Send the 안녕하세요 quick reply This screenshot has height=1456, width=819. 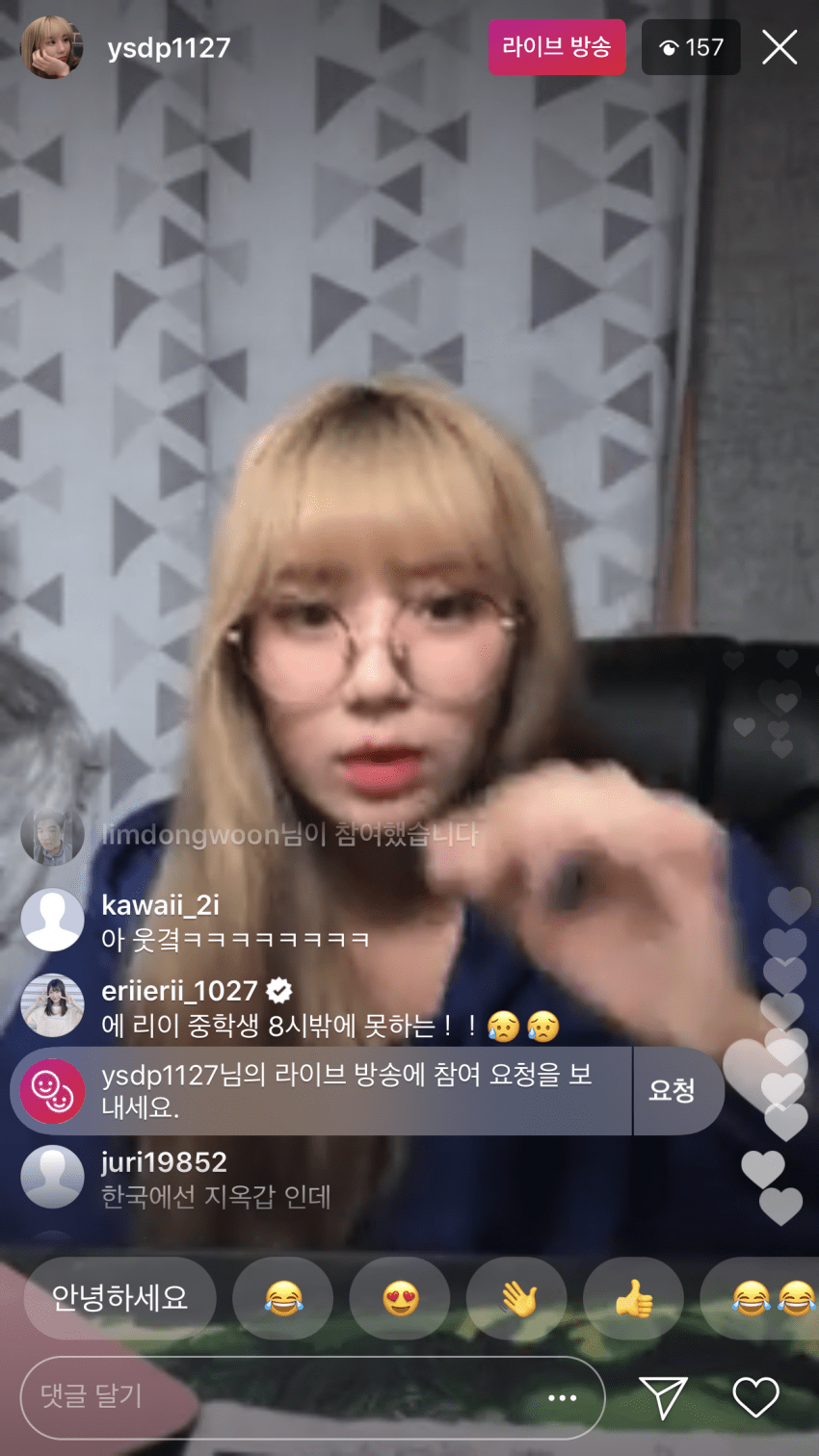119,1298
